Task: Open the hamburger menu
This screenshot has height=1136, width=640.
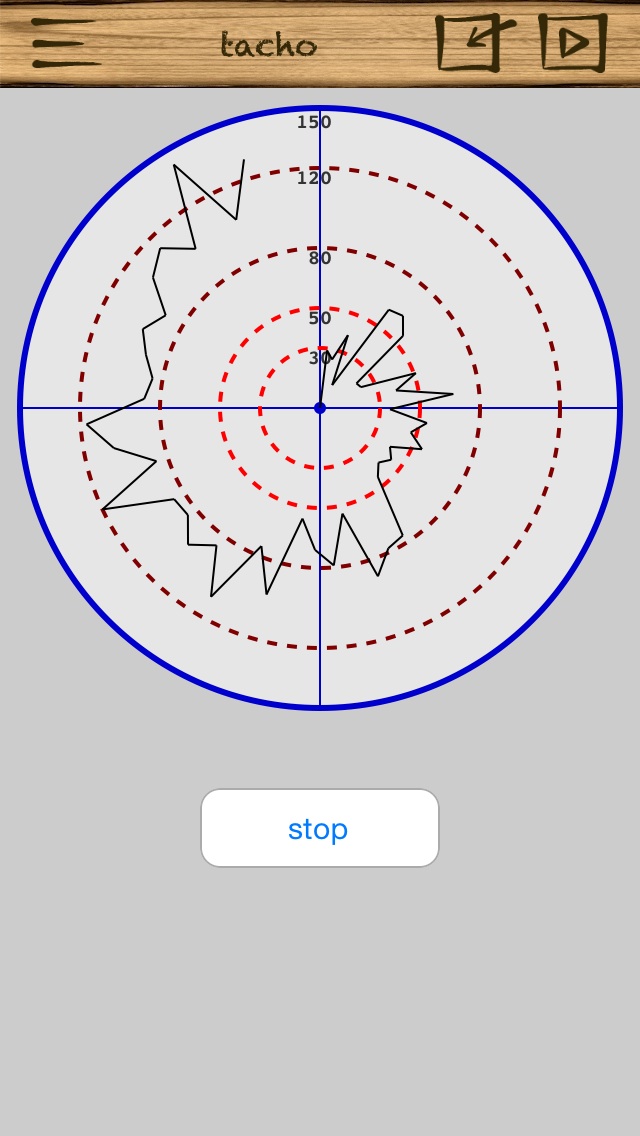Action: click(x=64, y=43)
